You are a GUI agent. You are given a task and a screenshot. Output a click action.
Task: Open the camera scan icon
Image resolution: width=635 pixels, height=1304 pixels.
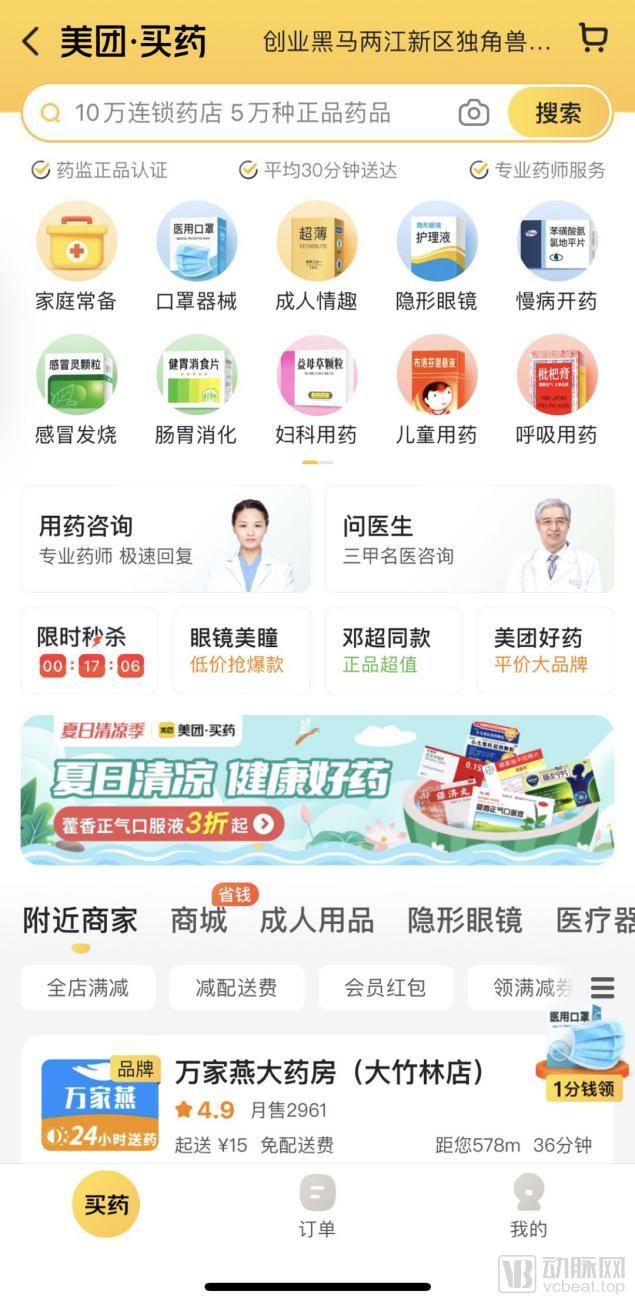tap(473, 113)
